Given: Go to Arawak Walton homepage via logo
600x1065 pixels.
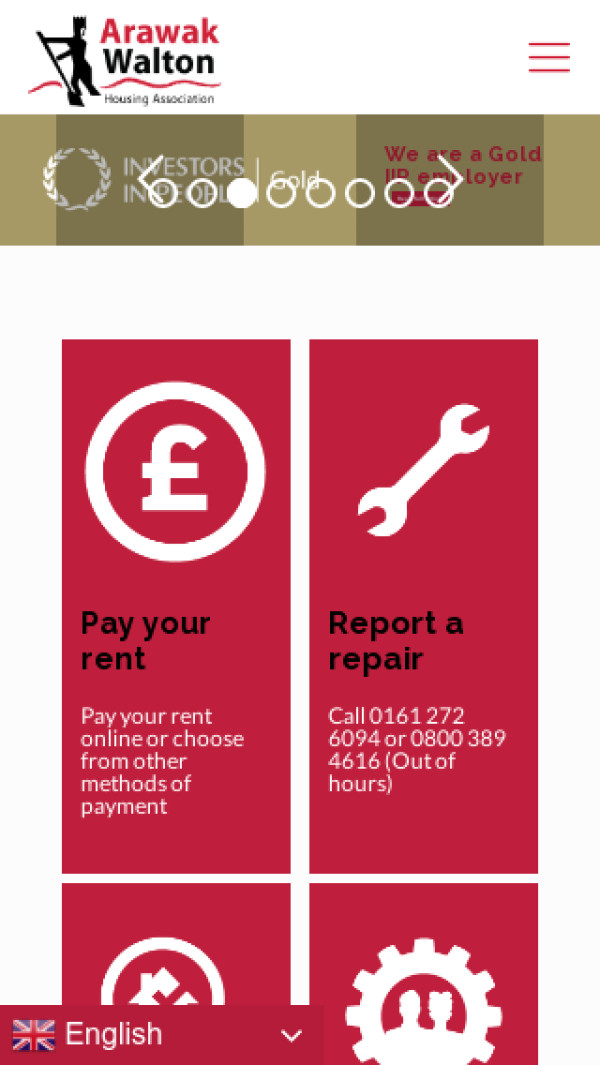Looking at the screenshot, I should tap(127, 60).
